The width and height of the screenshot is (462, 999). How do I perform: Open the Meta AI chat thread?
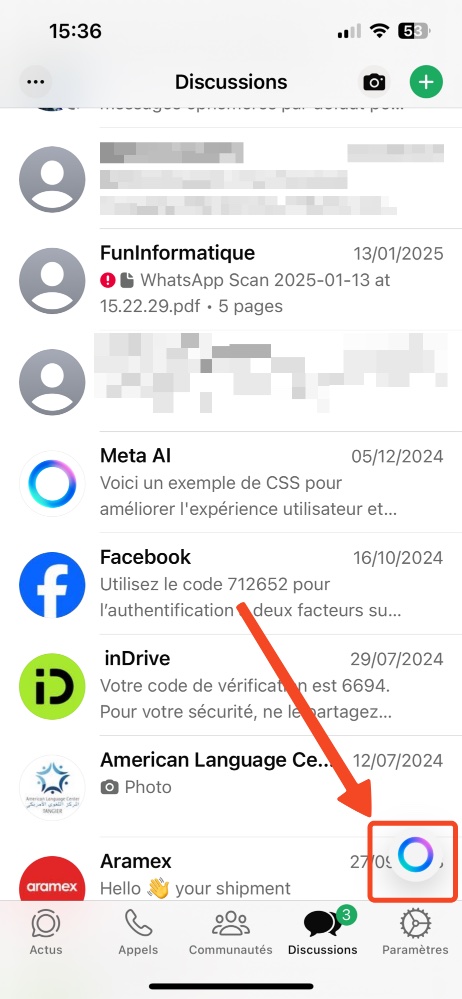231,482
